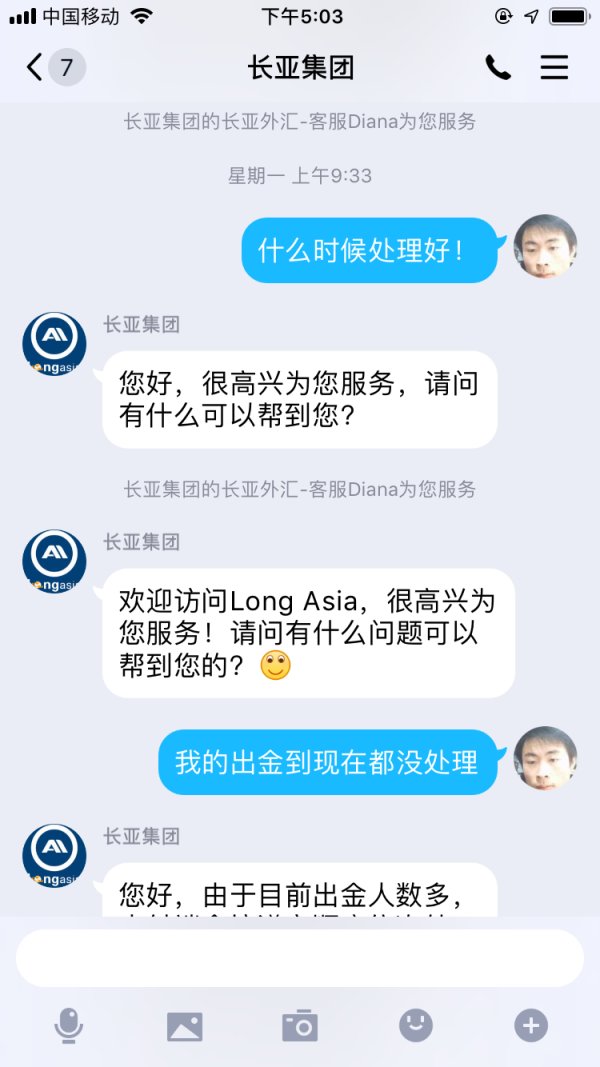Open the camera to take a photo

point(300,1025)
